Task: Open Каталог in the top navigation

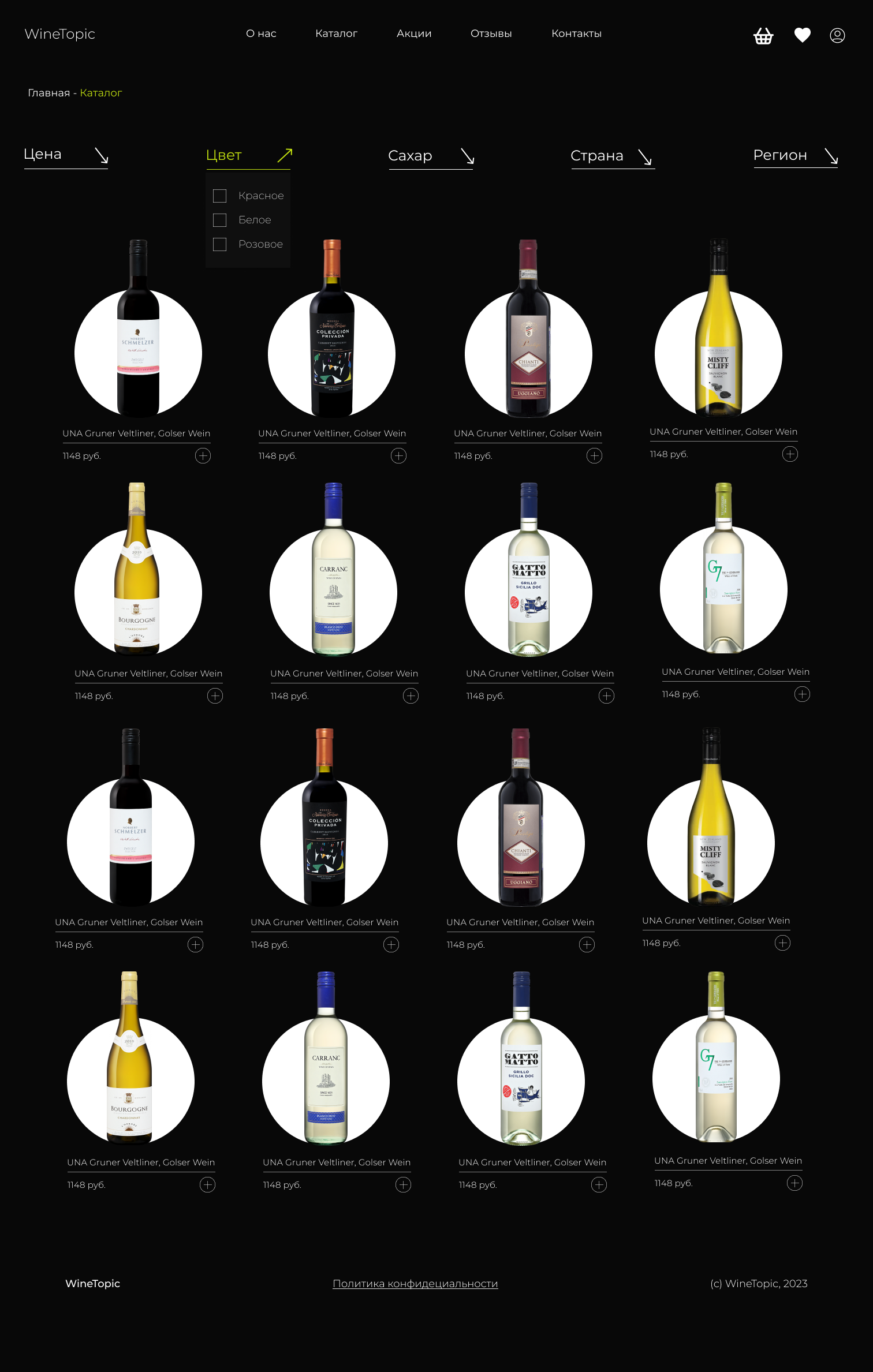Action: [336, 33]
